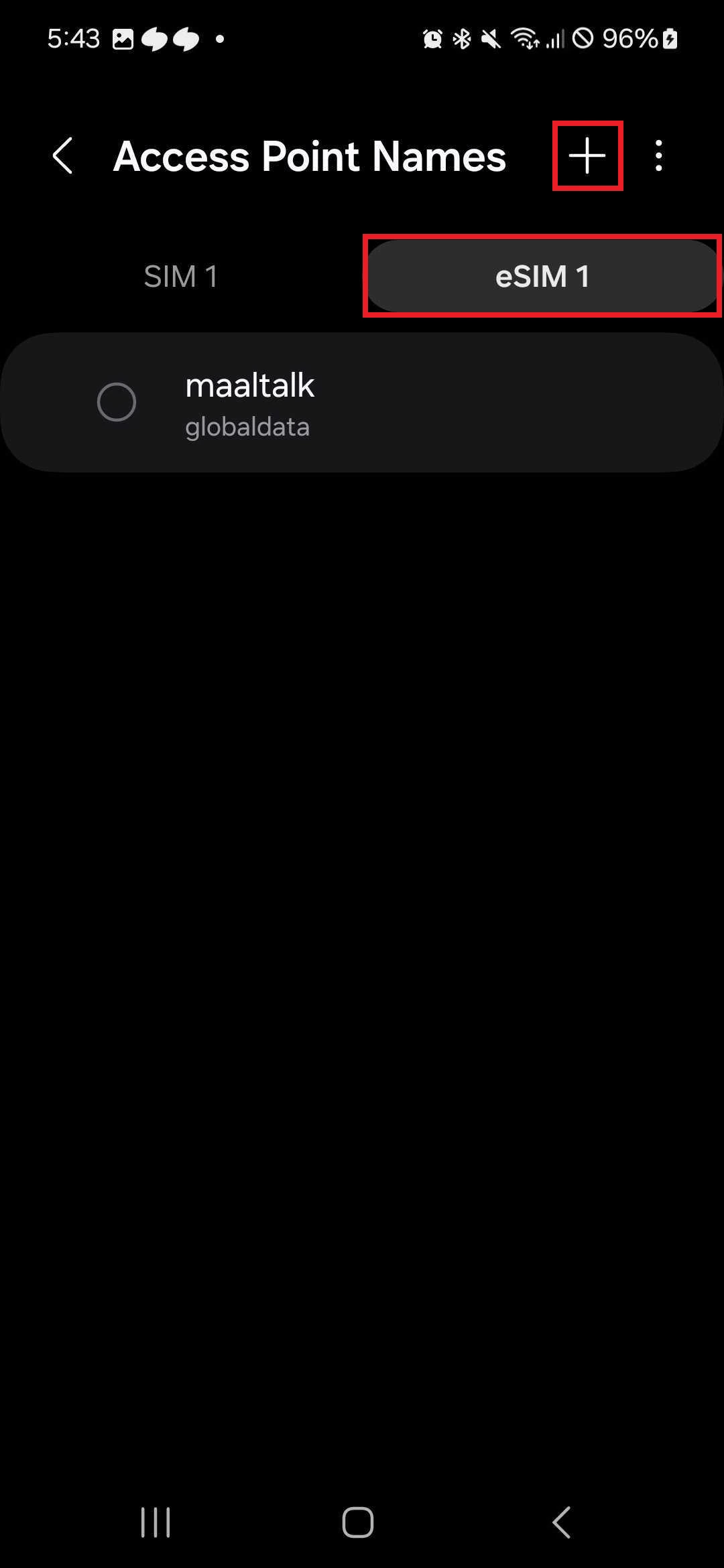724x1568 pixels.
Task: Open recent apps from navigation bar
Action: [x=156, y=1522]
